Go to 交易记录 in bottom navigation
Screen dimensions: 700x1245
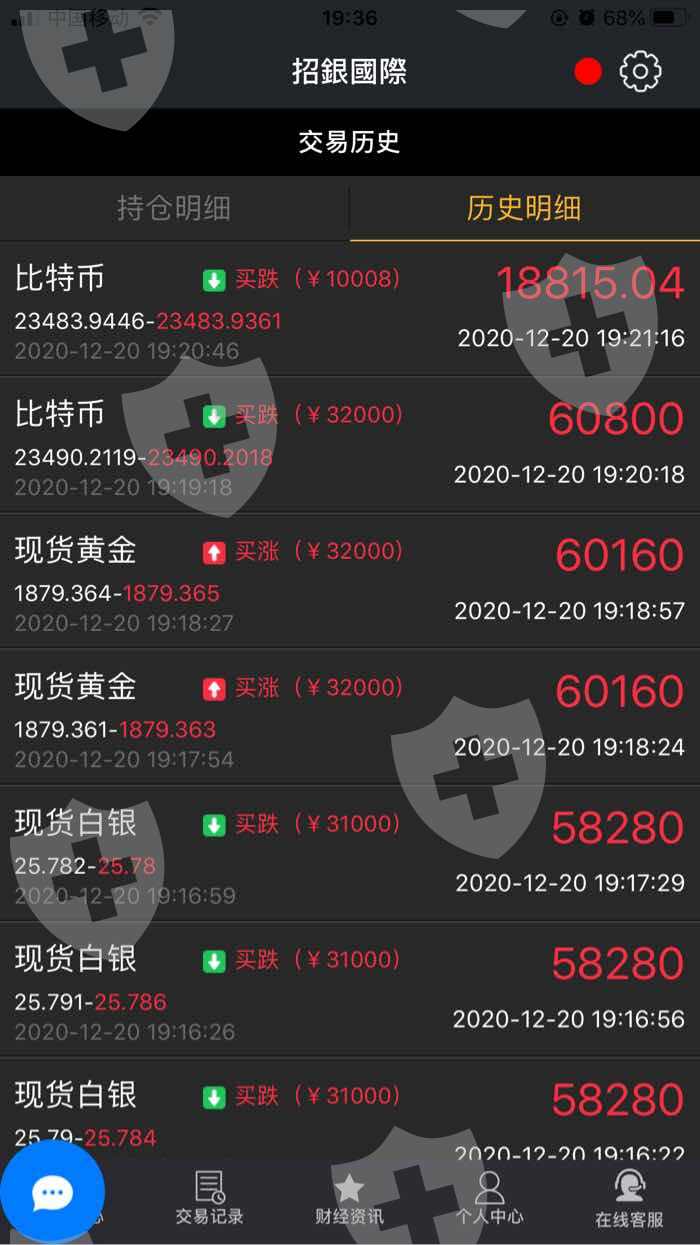tap(209, 1198)
